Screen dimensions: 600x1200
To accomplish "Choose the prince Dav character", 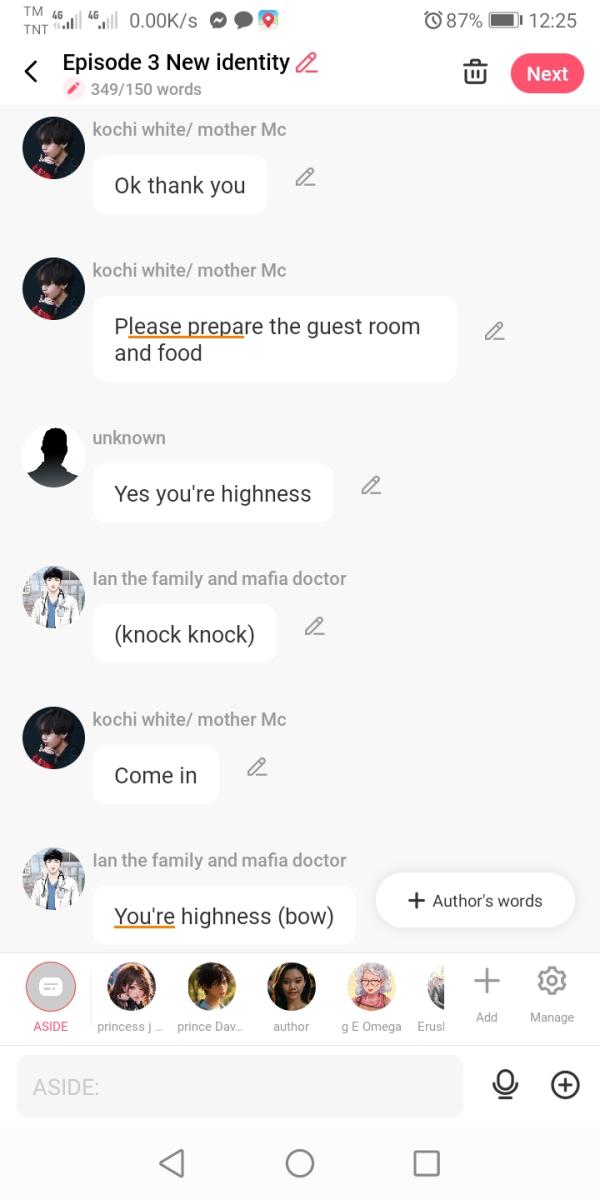I will [x=211, y=993].
